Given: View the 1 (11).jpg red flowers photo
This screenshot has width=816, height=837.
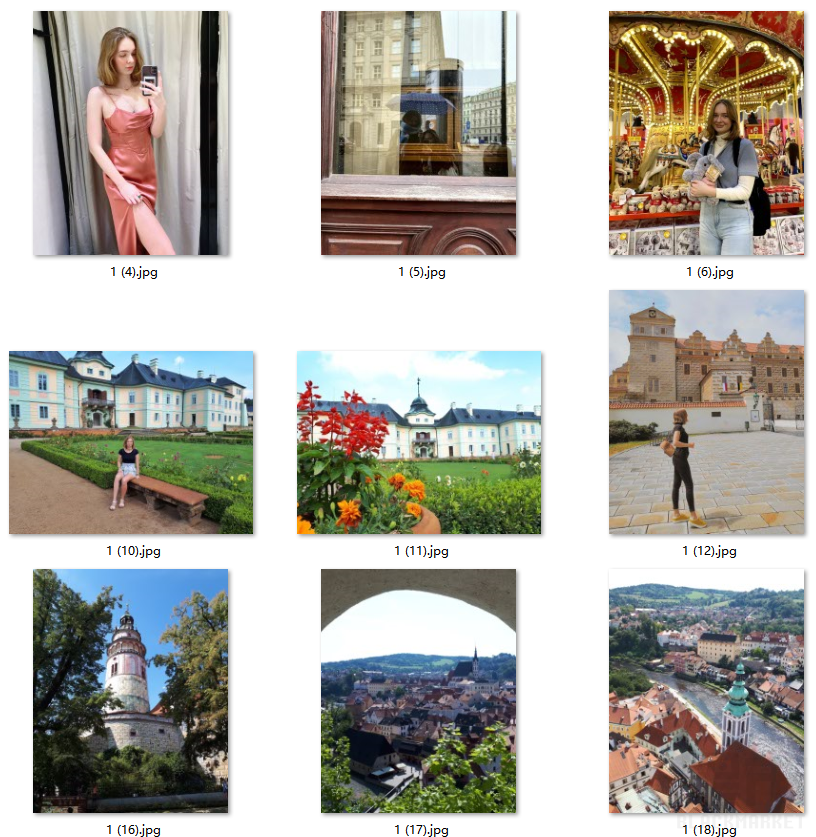Looking at the screenshot, I should 419,442.
